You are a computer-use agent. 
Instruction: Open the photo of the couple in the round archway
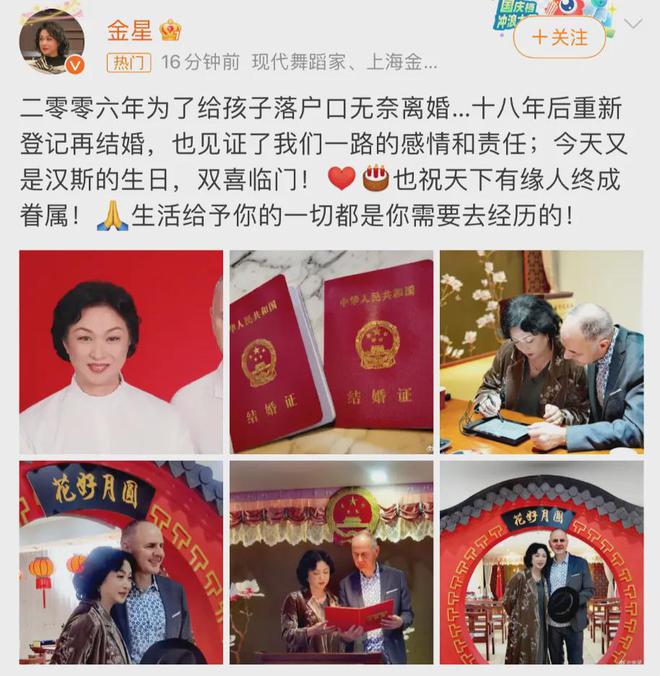click(541, 562)
